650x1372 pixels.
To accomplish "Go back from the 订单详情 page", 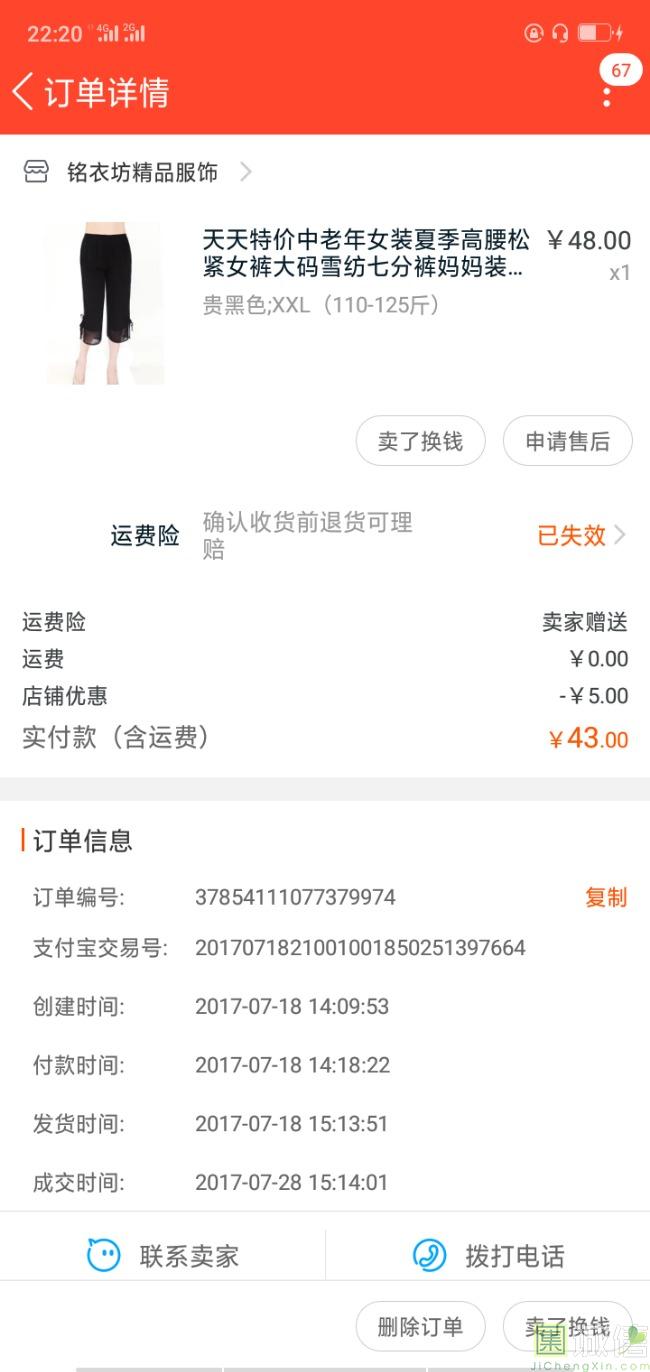I will [x=24, y=91].
